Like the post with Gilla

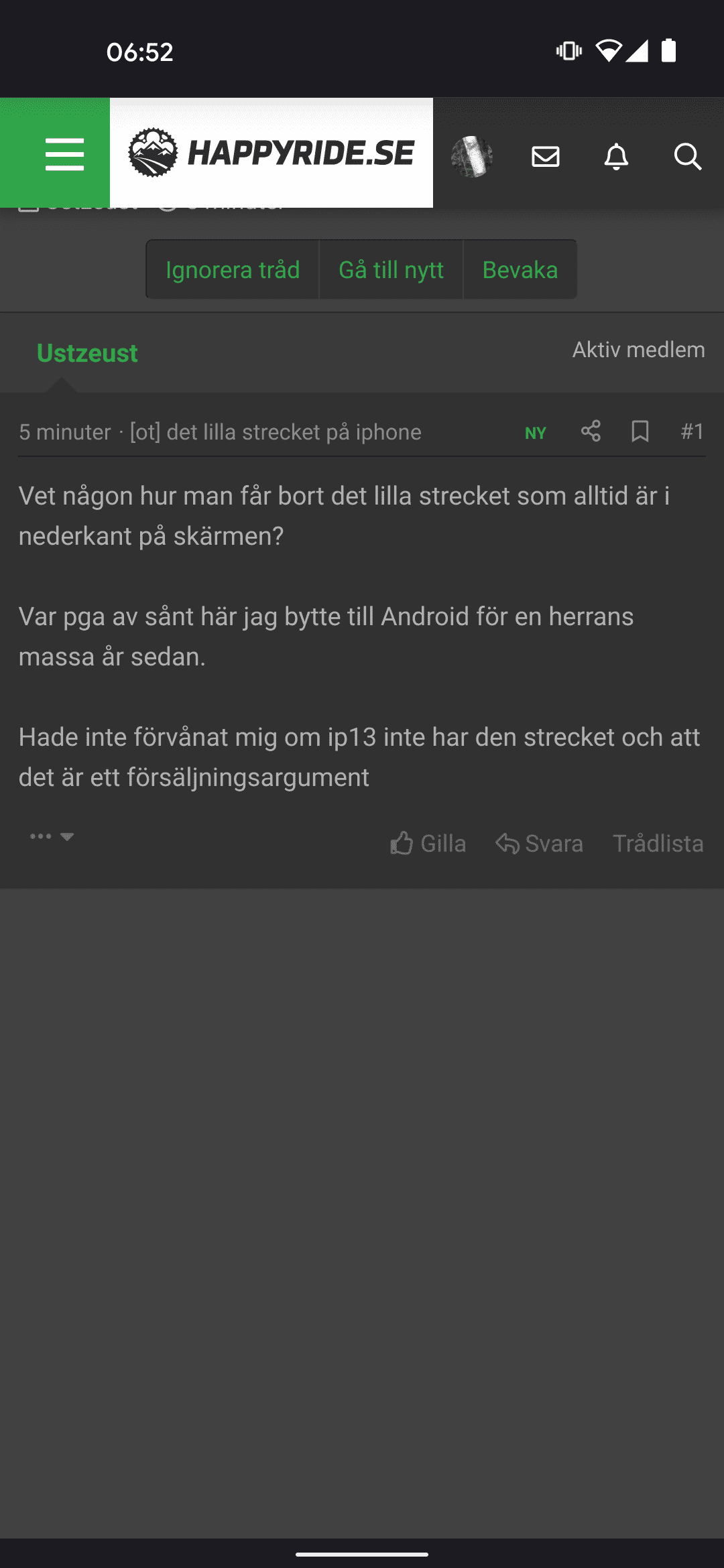tap(428, 843)
